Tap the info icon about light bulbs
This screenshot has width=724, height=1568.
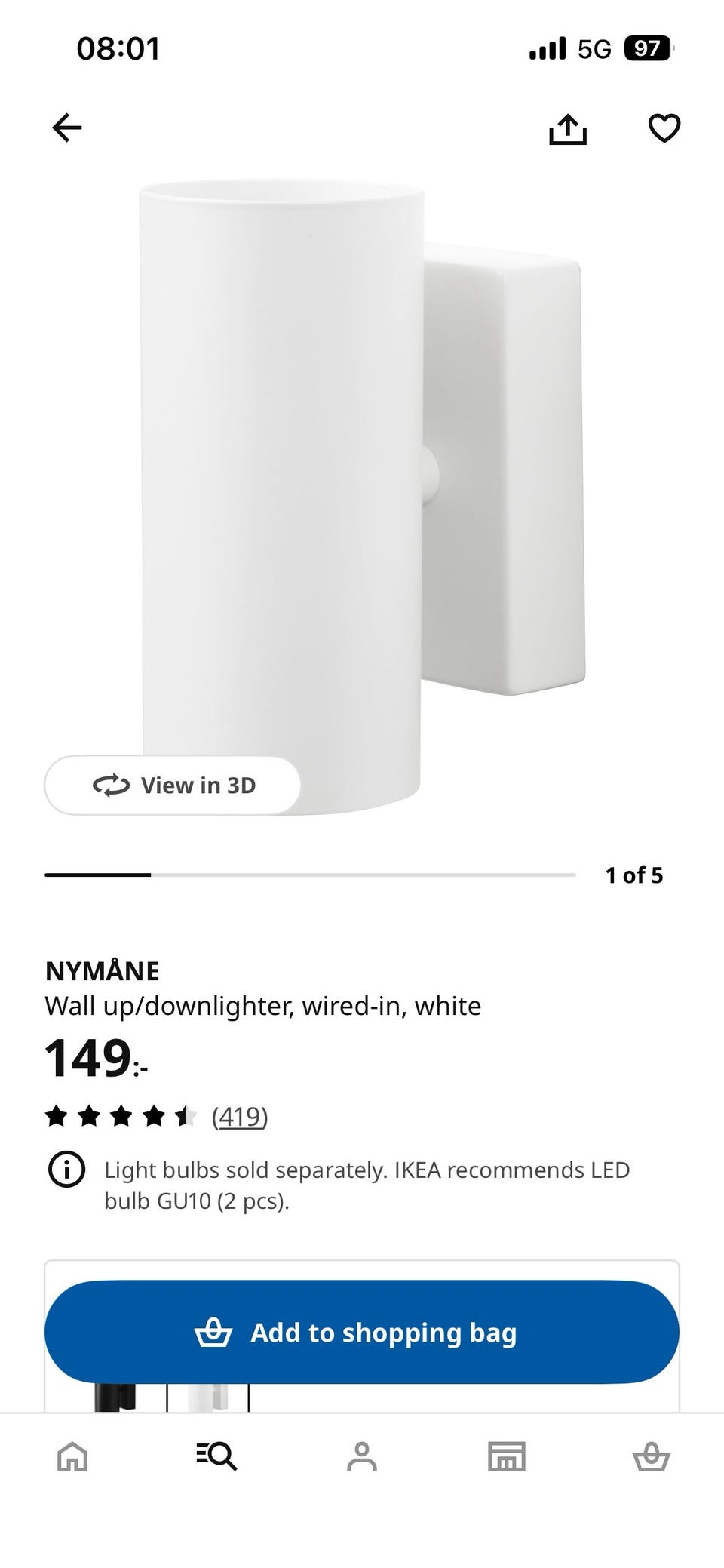[x=66, y=1170]
